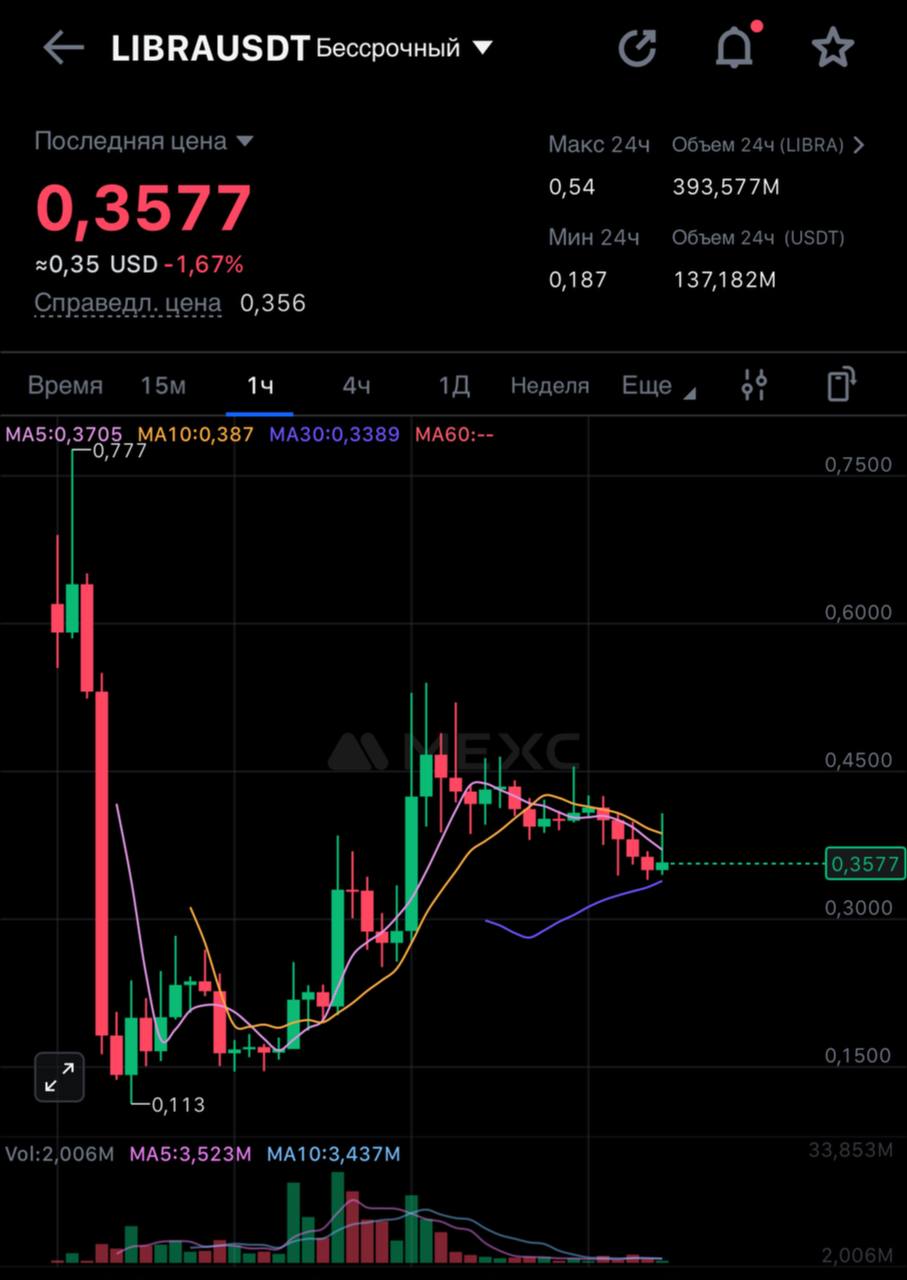Tap the Справедл. цена underlined label

point(128,303)
